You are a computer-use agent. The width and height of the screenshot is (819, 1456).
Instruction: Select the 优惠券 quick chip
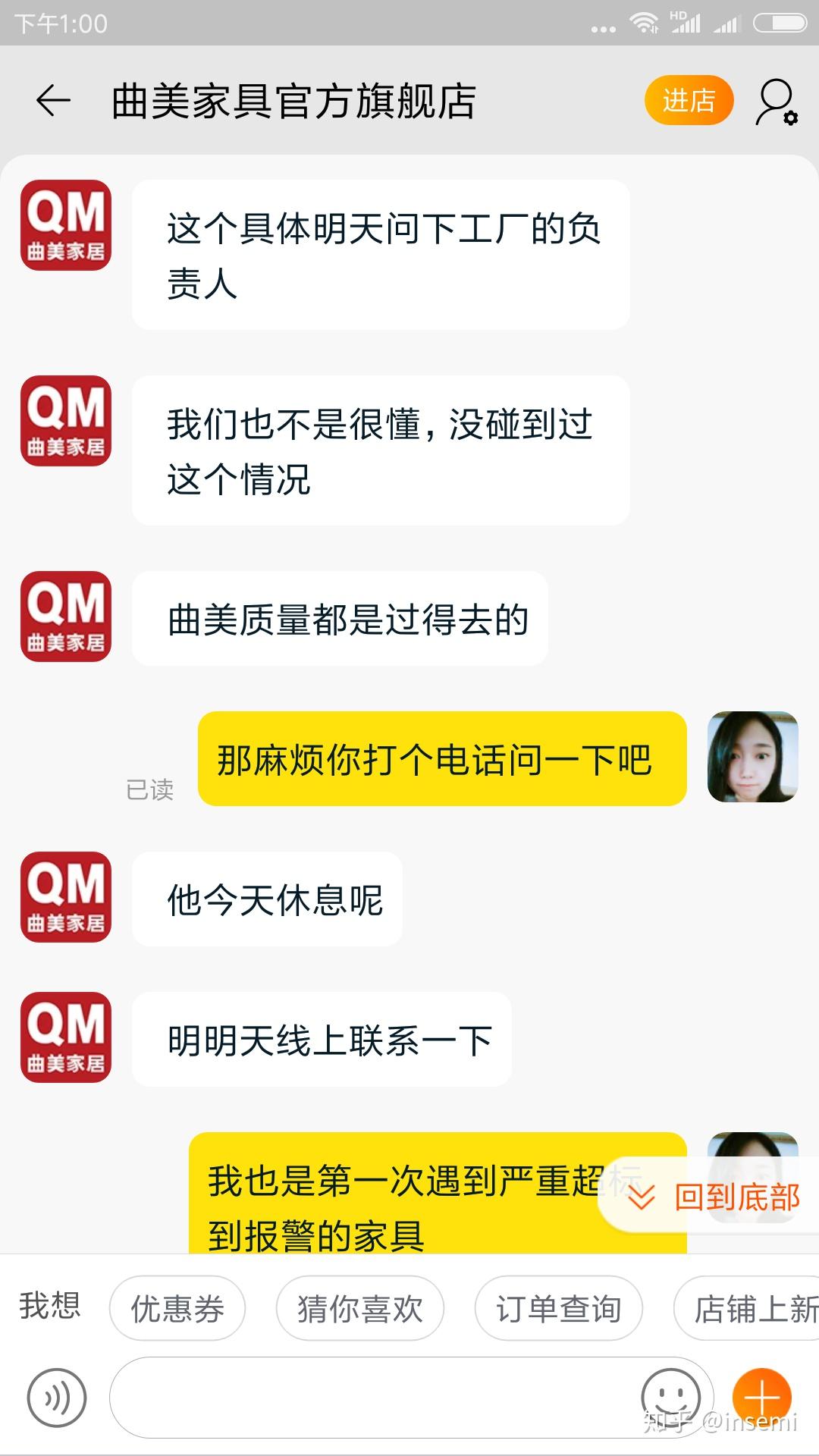click(177, 1308)
